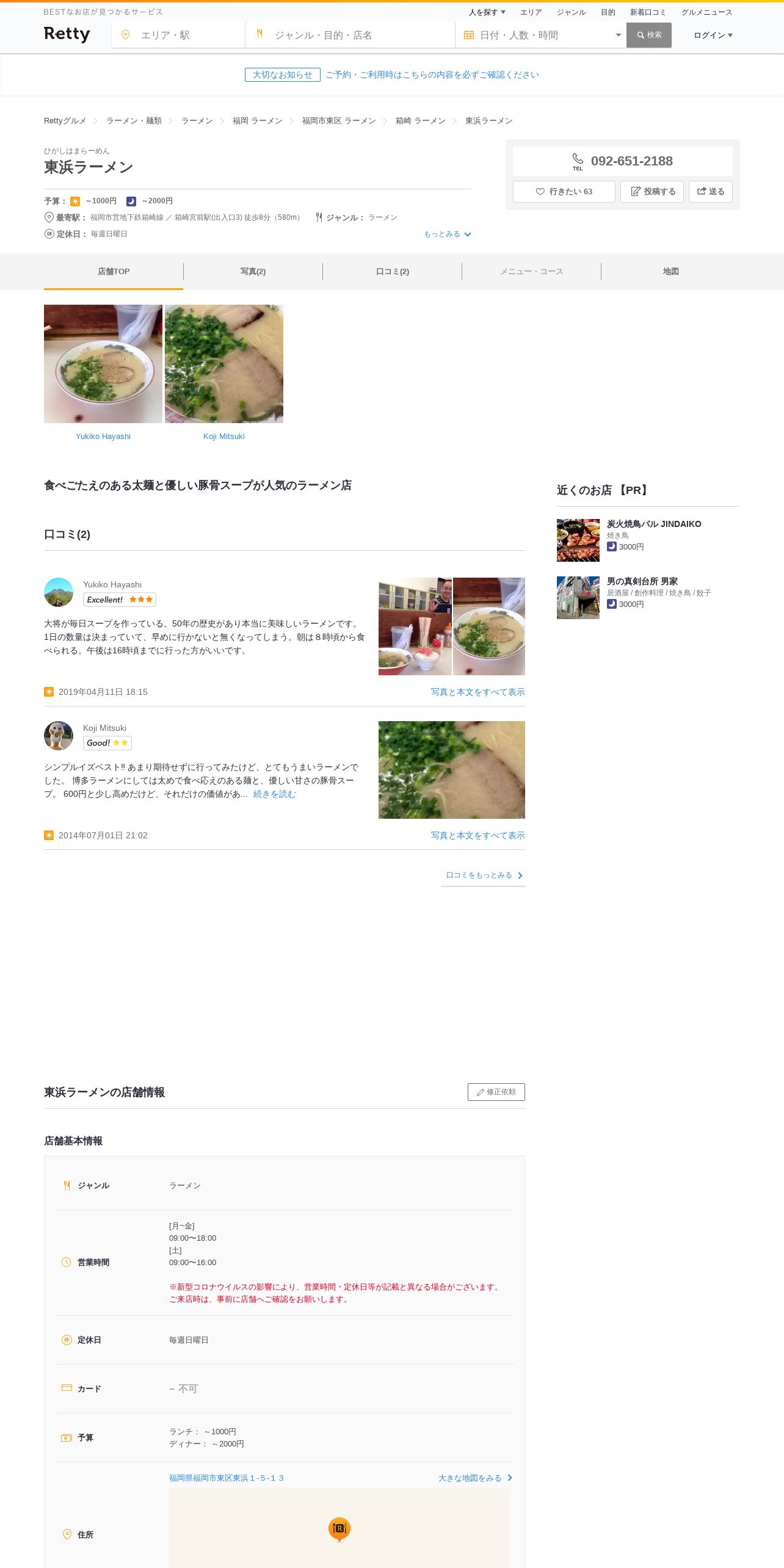Call the phone number 092-651-2188

(x=623, y=161)
